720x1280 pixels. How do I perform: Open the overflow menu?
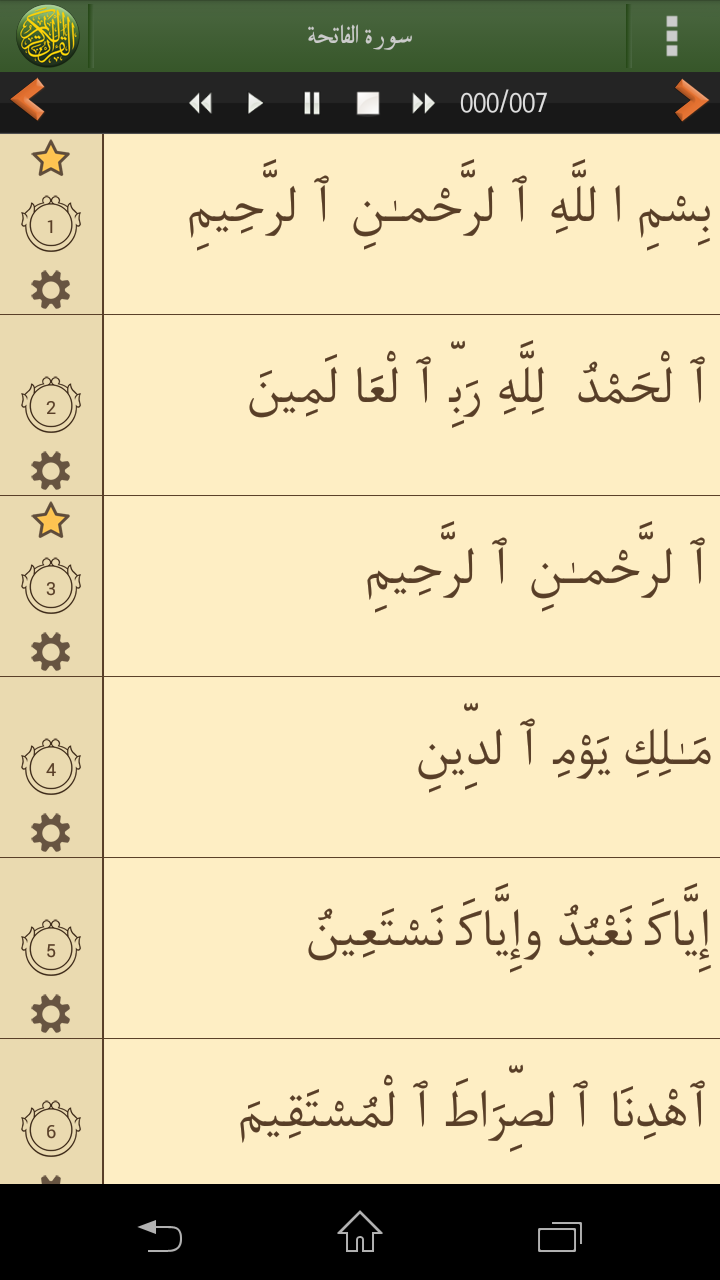coord(672,36)
